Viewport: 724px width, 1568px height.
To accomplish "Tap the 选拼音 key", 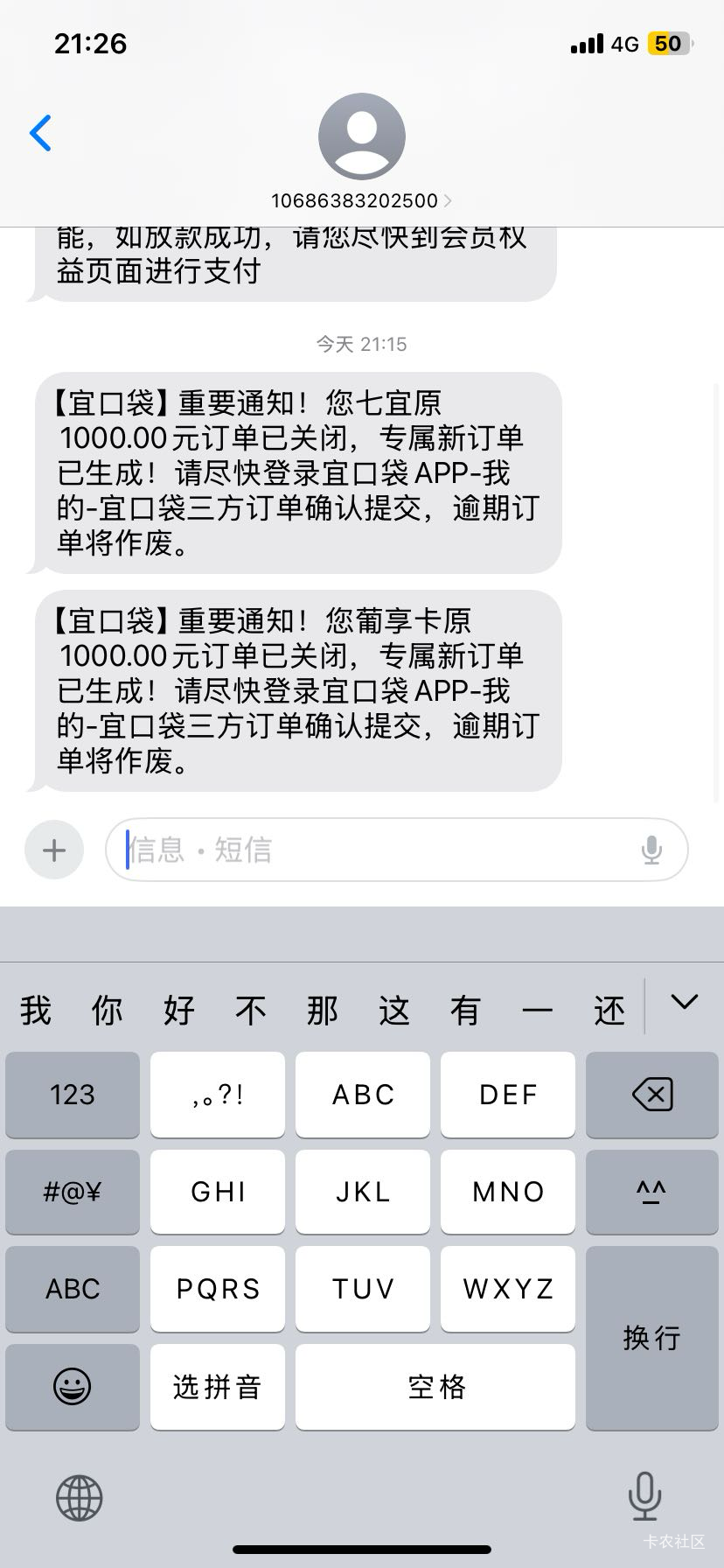I will (218, 1387).
